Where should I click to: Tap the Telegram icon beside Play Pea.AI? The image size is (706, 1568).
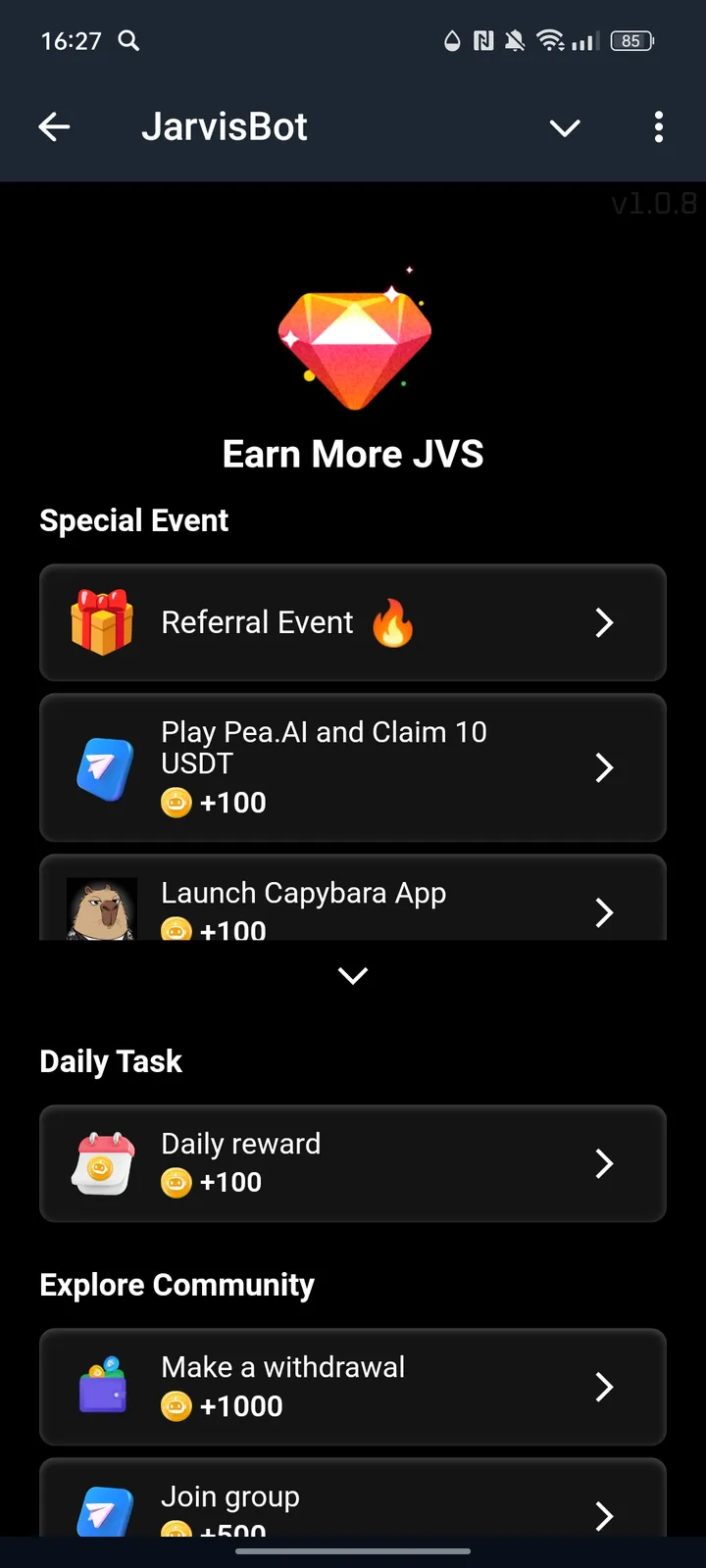[x=103, y=767]
